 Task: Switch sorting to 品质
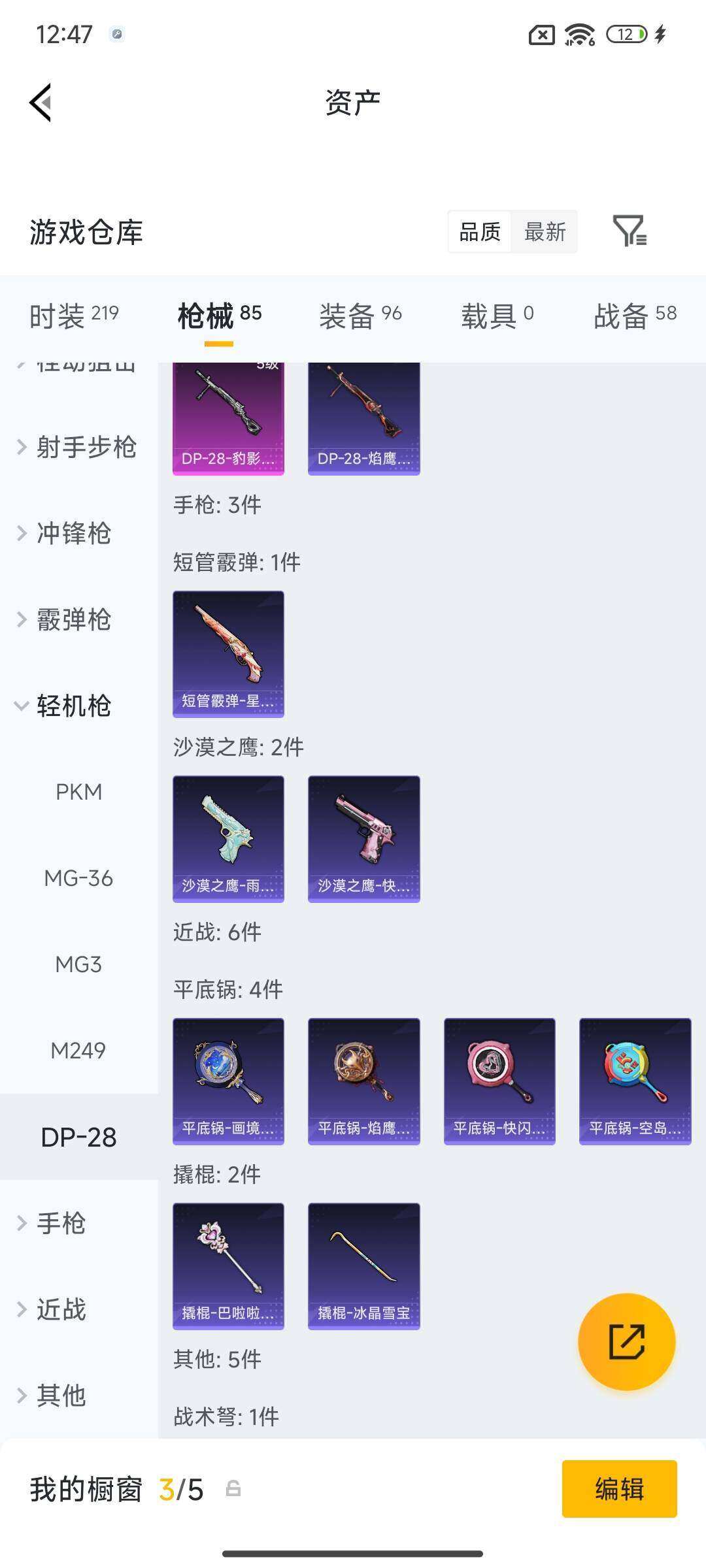point(480,232)
